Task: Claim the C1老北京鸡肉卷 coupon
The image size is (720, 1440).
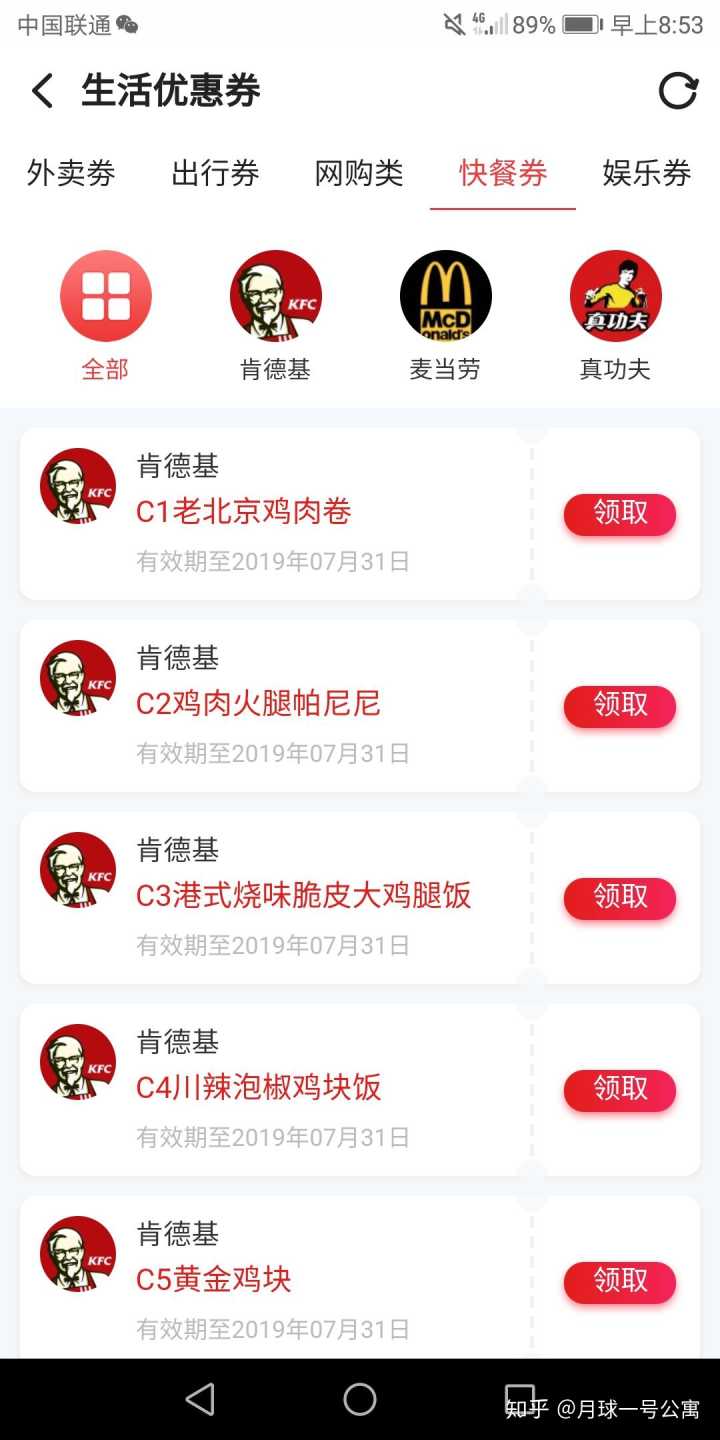Action: pos(620,514)
